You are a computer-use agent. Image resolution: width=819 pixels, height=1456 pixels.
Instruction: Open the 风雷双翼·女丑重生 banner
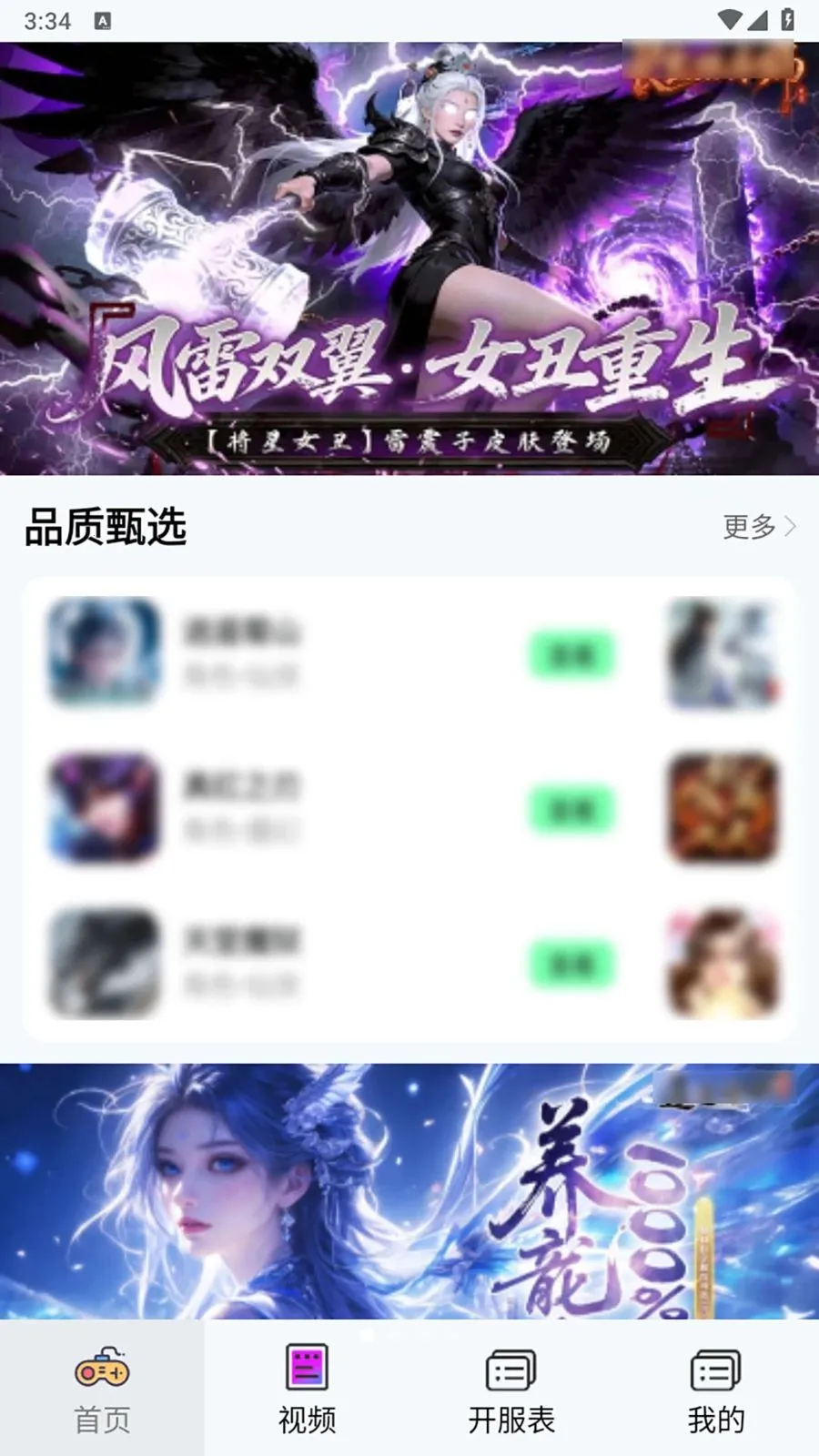tap(409, 259)
